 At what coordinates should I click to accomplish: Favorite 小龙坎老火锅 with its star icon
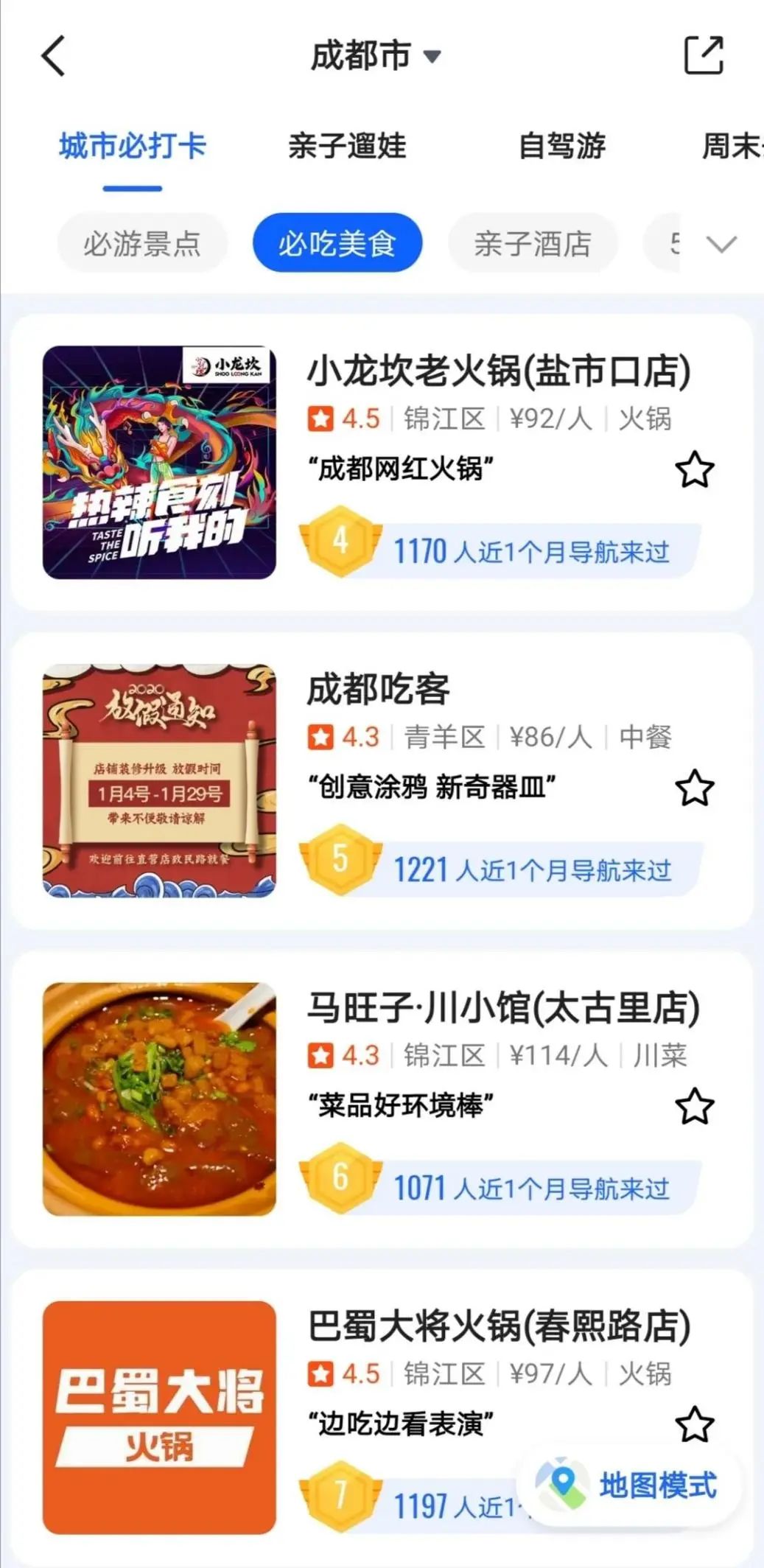pos(695,470)
